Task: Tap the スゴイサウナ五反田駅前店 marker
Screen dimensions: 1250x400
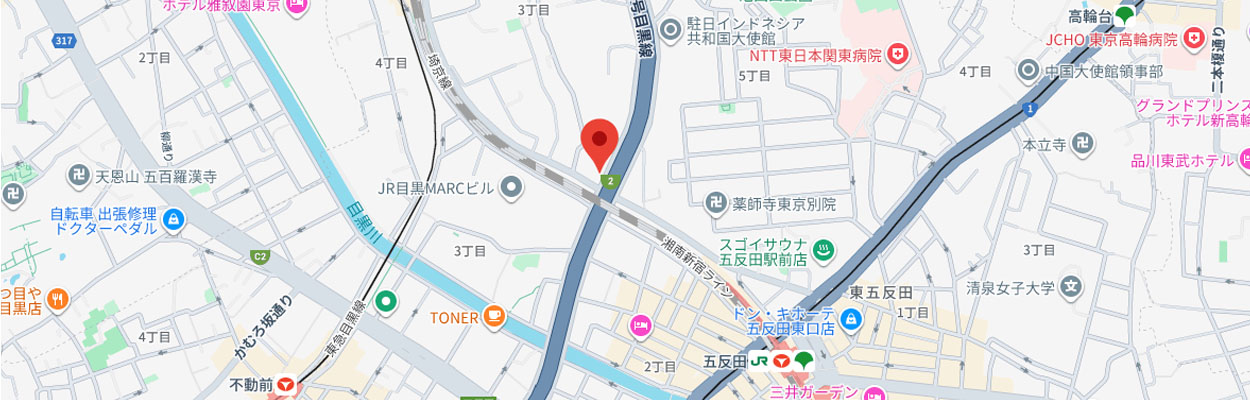Action: 823,250
